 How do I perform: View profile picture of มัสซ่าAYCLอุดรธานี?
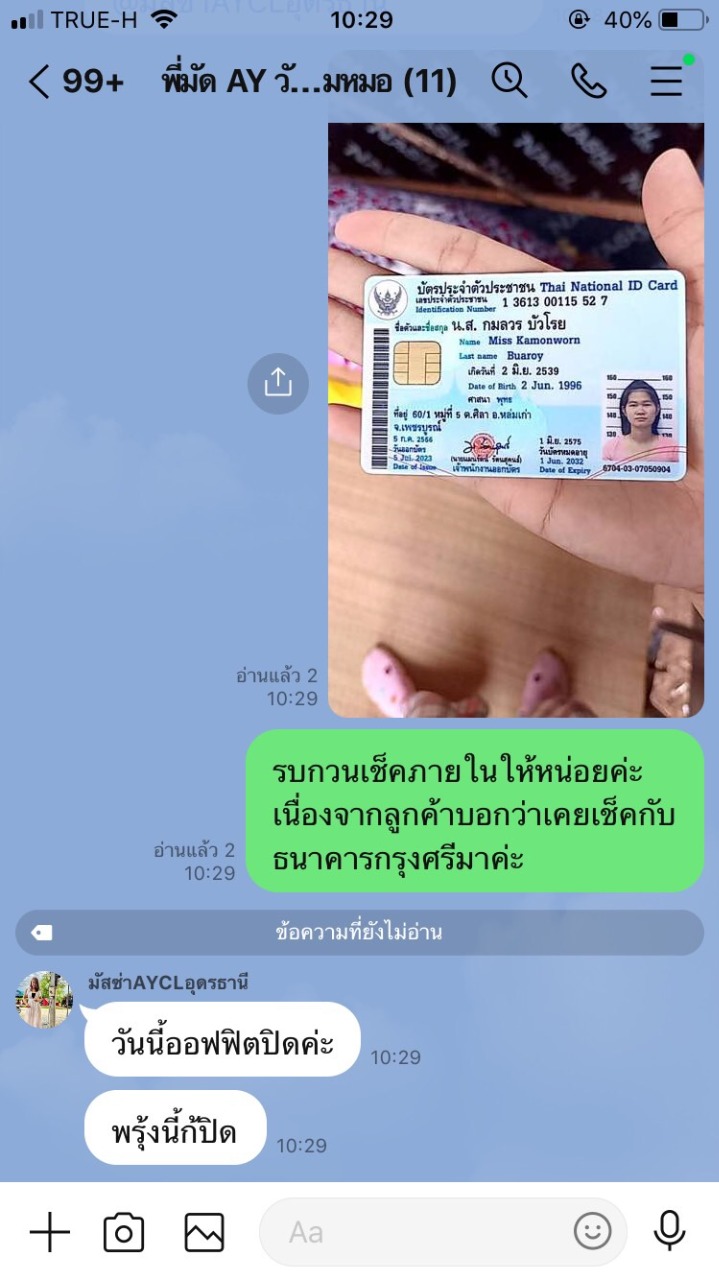(x=44, y=999)
